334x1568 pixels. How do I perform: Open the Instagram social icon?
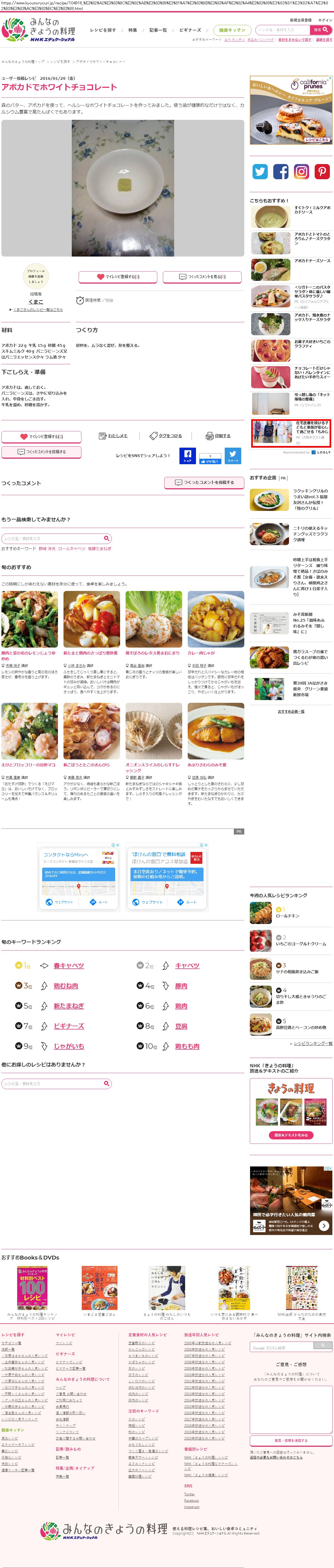click(302, 172)
